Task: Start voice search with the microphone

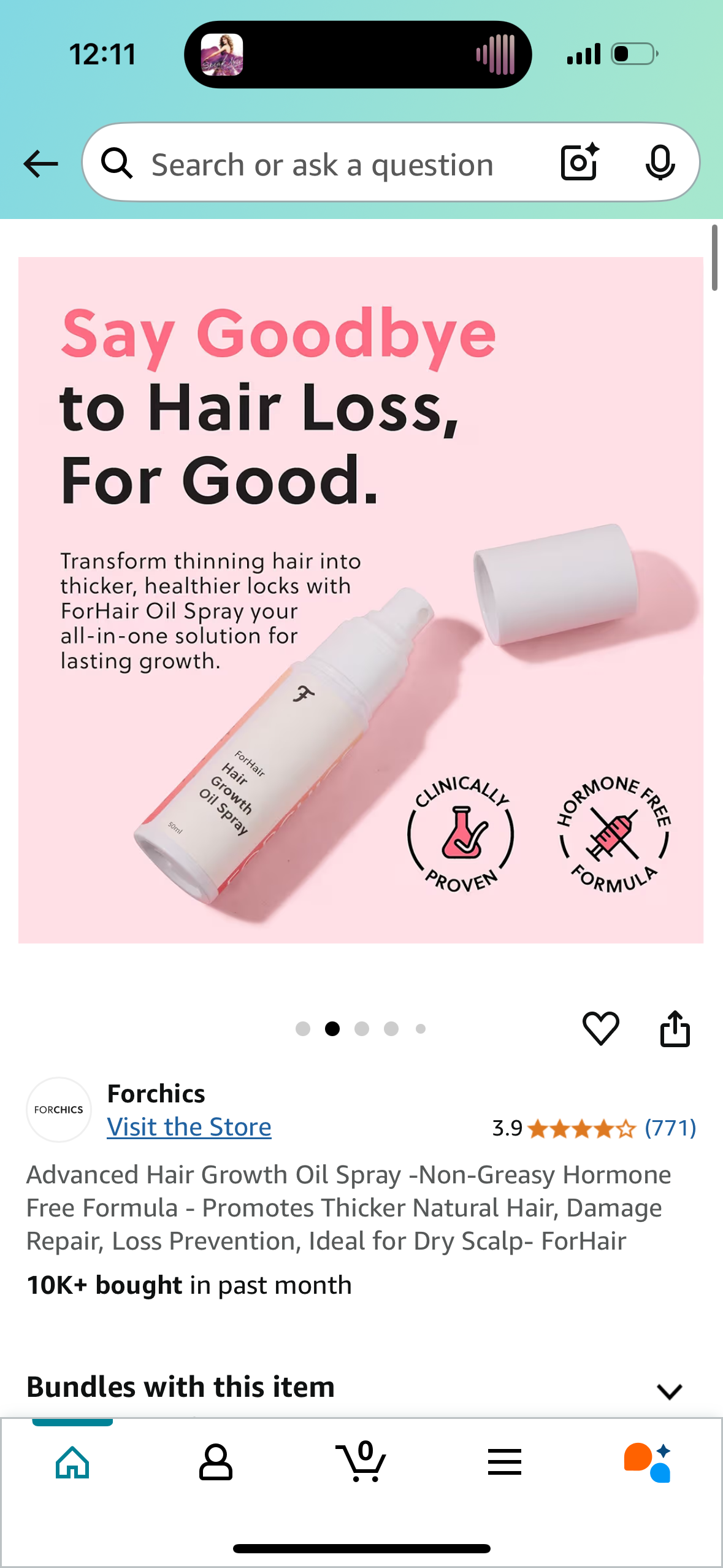Action: tap(660, 163)
